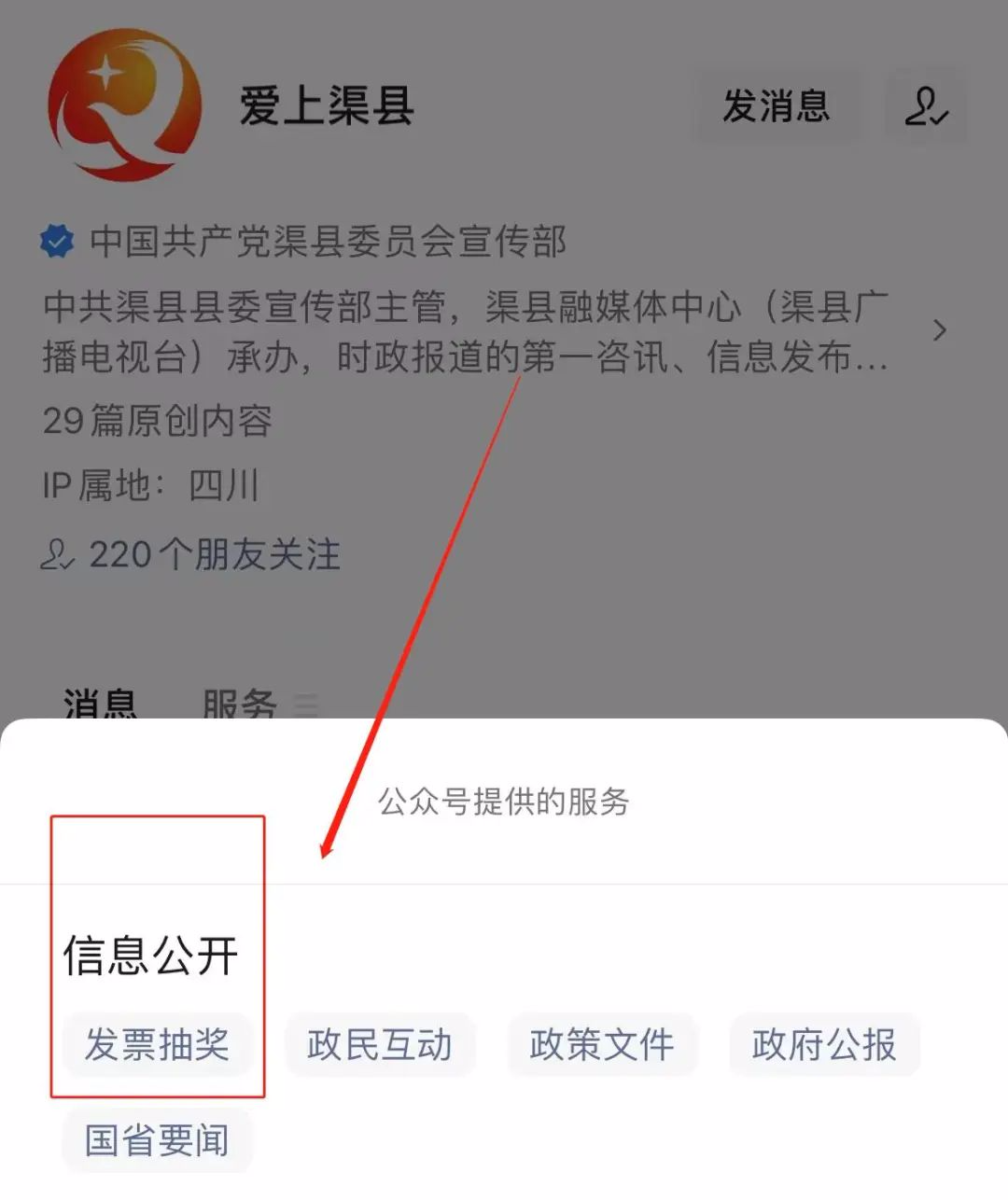1008x1200 pixels.
Task: Tap the 发消息 button
Action: pyautogui.click(x=776, y=105)
